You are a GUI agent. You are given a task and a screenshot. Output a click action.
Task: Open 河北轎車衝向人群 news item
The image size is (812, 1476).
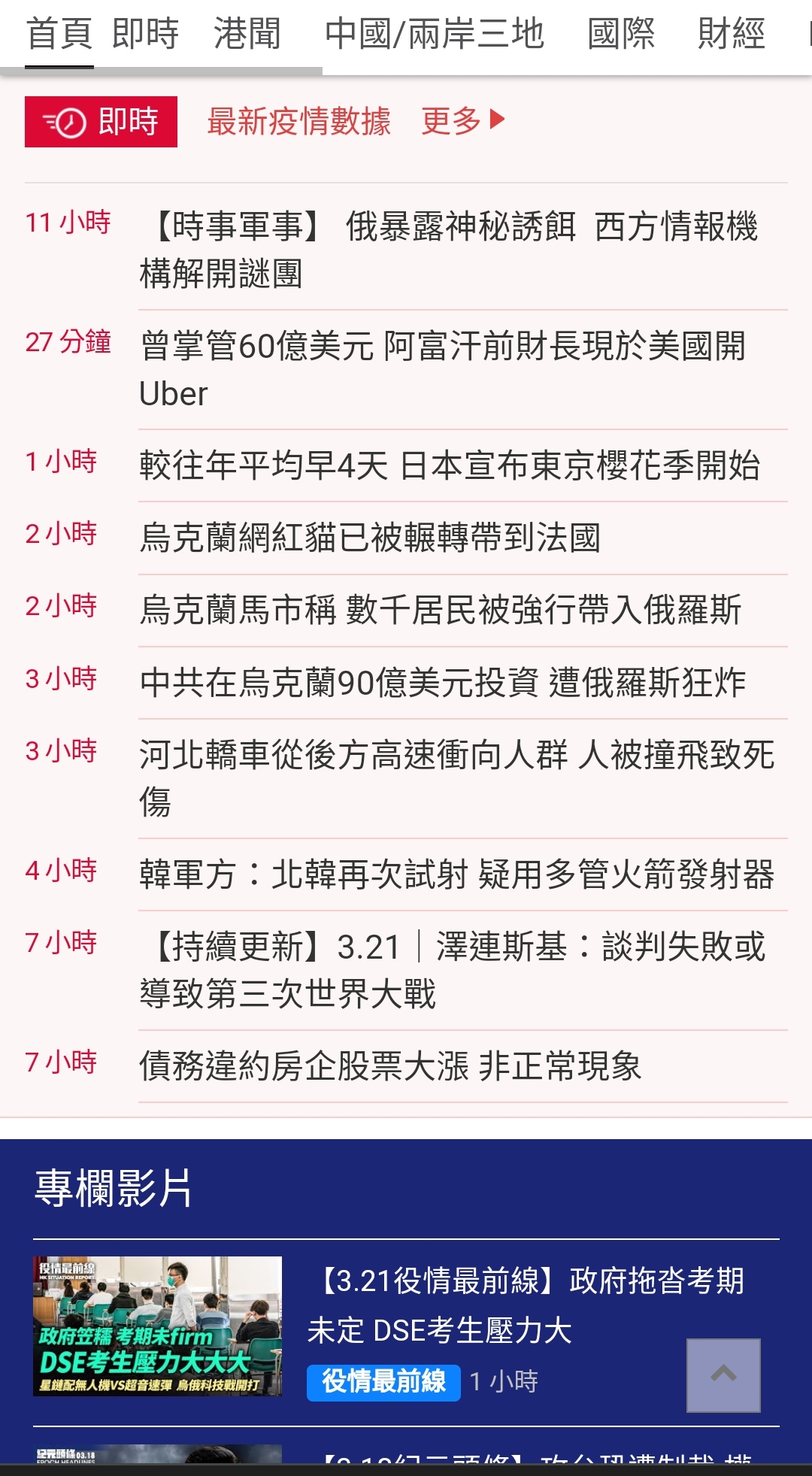(456, 777)
